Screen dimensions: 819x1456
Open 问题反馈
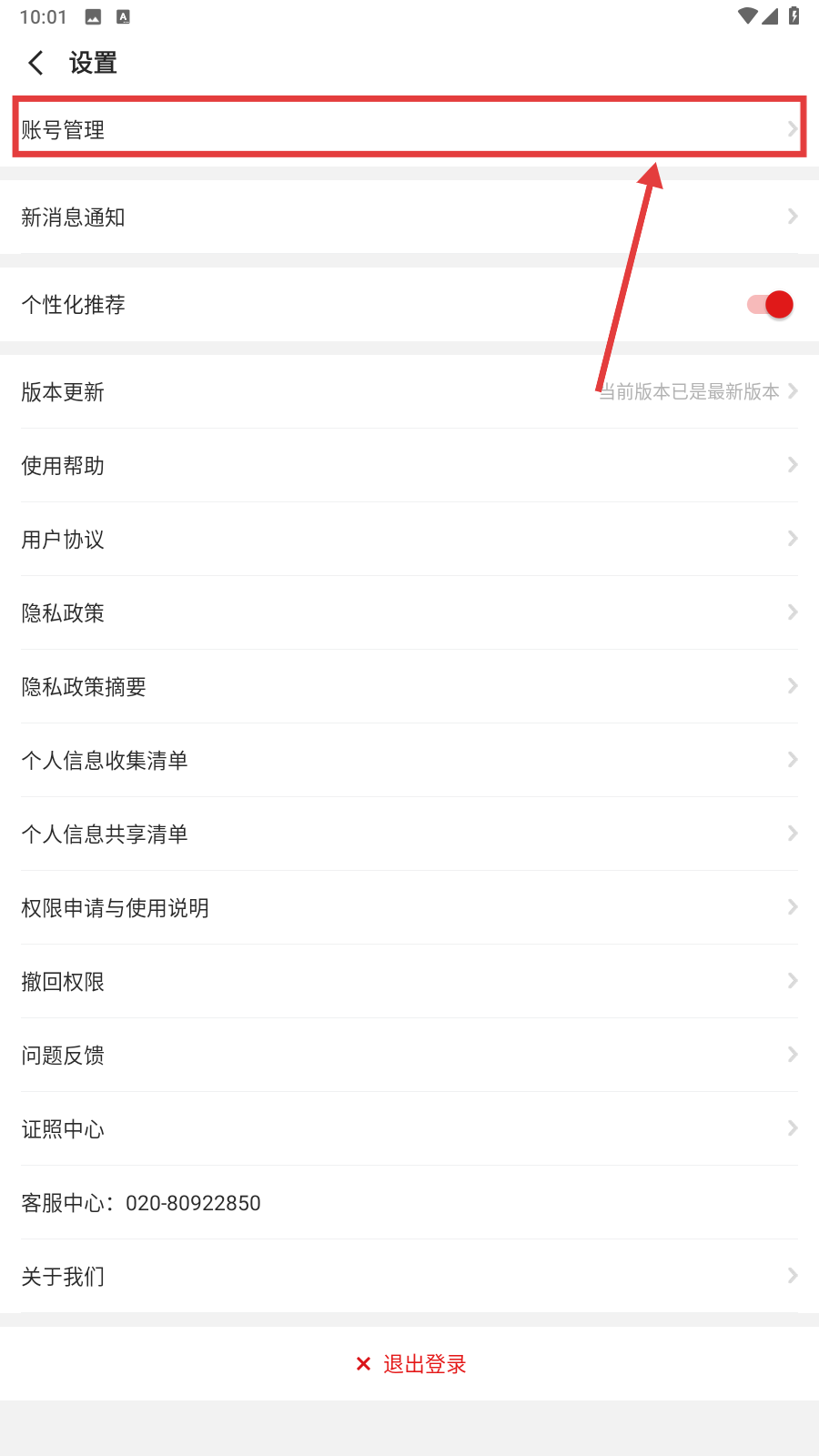[x=409, y=1056]
